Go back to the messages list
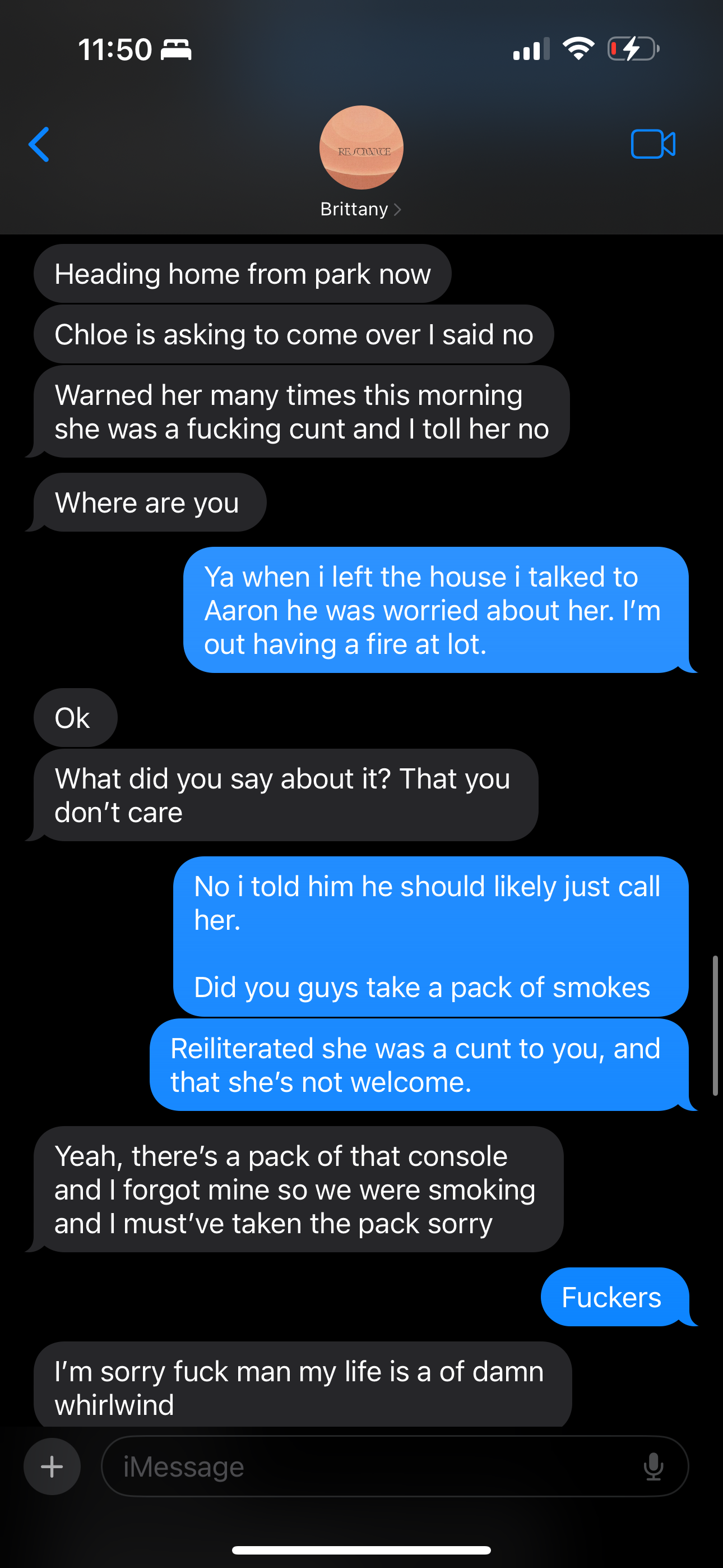Viewport: 723px width, 1568px height. point(39,145)
